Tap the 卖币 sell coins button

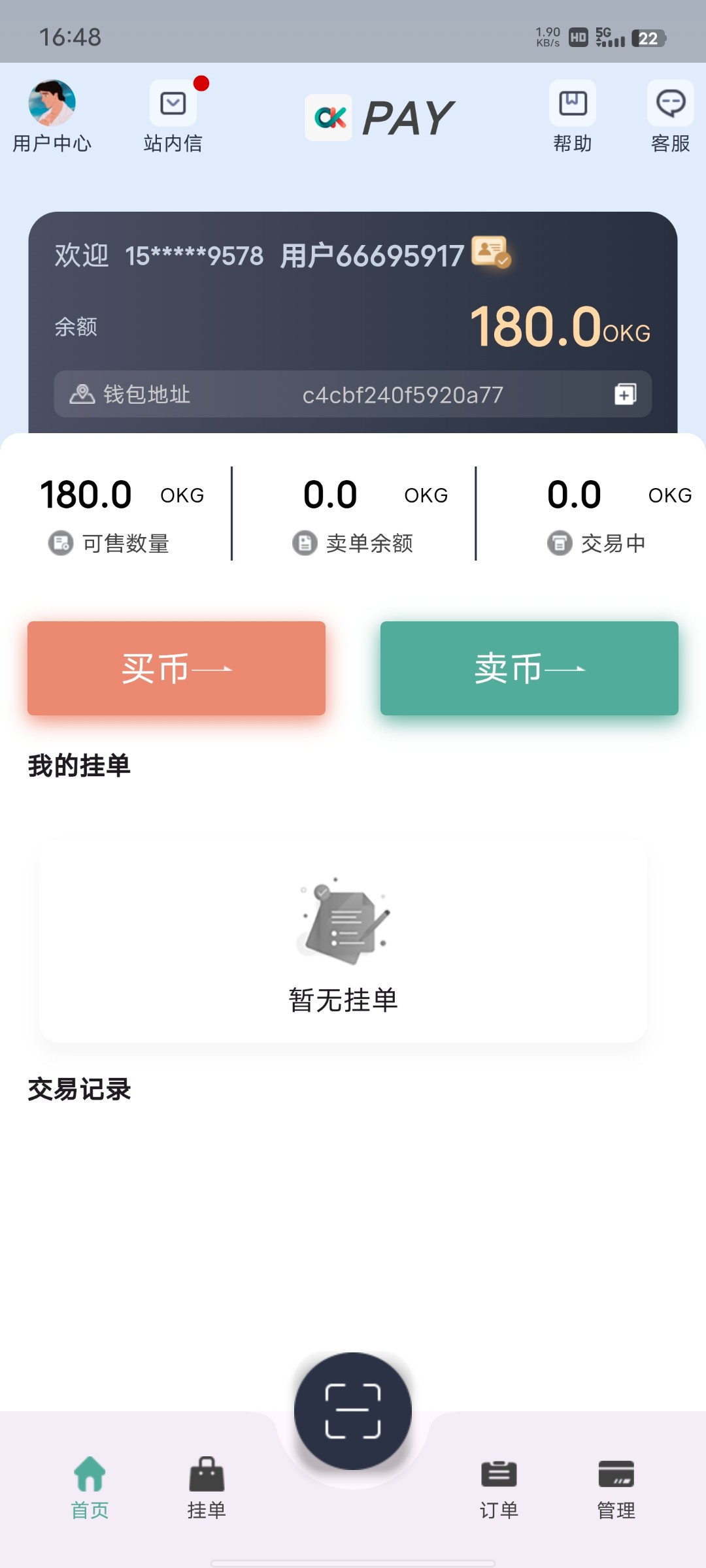pyautogui.click(x=529, y=668)
